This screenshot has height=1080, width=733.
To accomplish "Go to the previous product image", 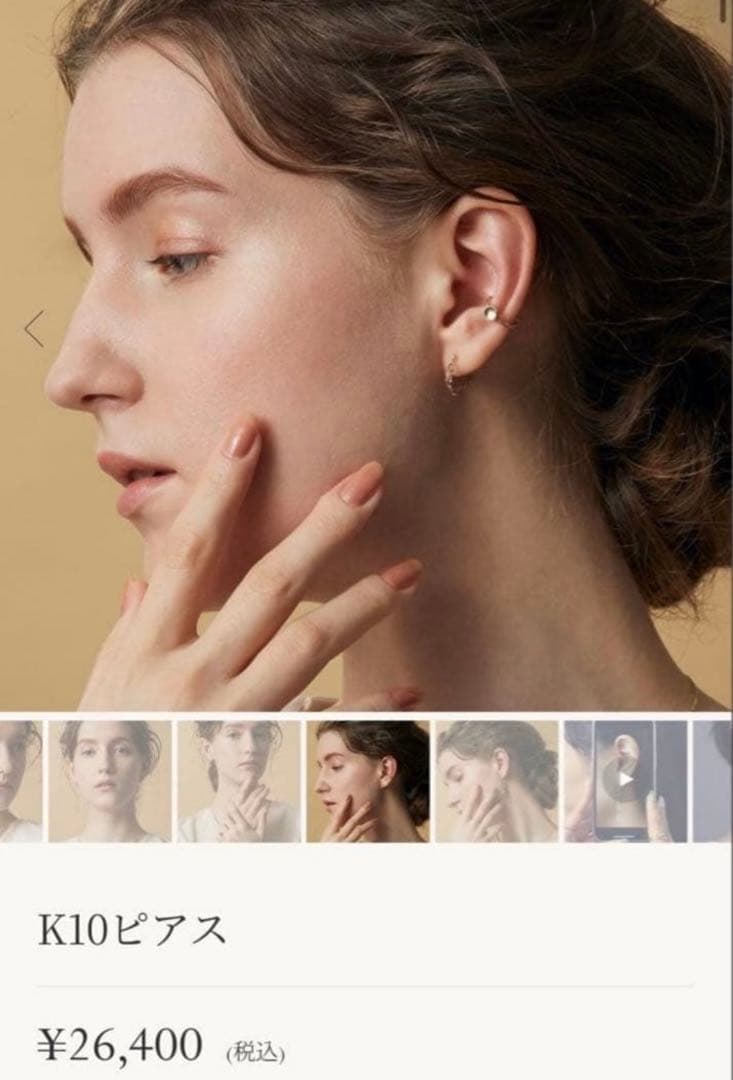I will coord(35,329).
